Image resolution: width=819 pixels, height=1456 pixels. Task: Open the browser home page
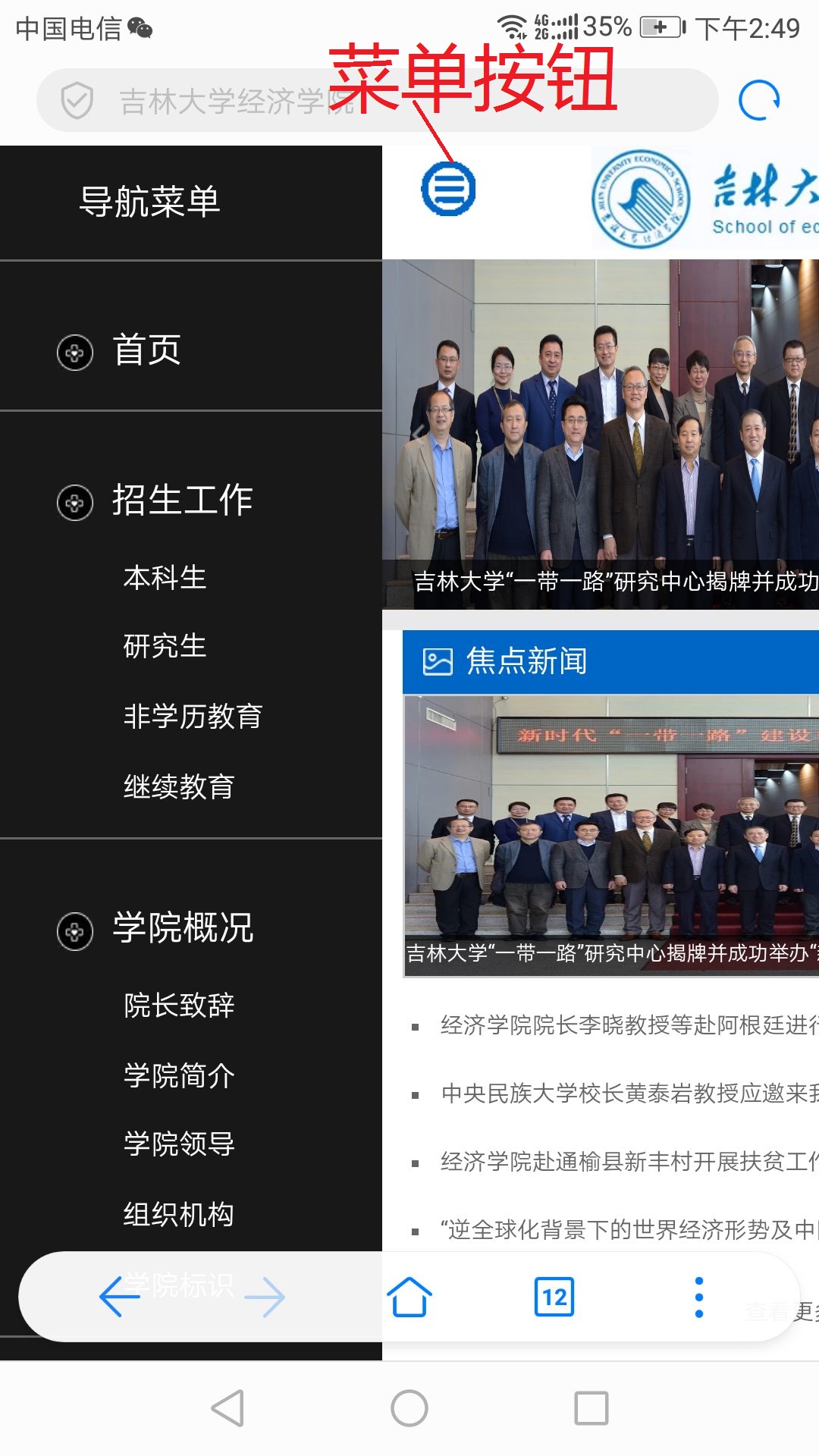409,1297
